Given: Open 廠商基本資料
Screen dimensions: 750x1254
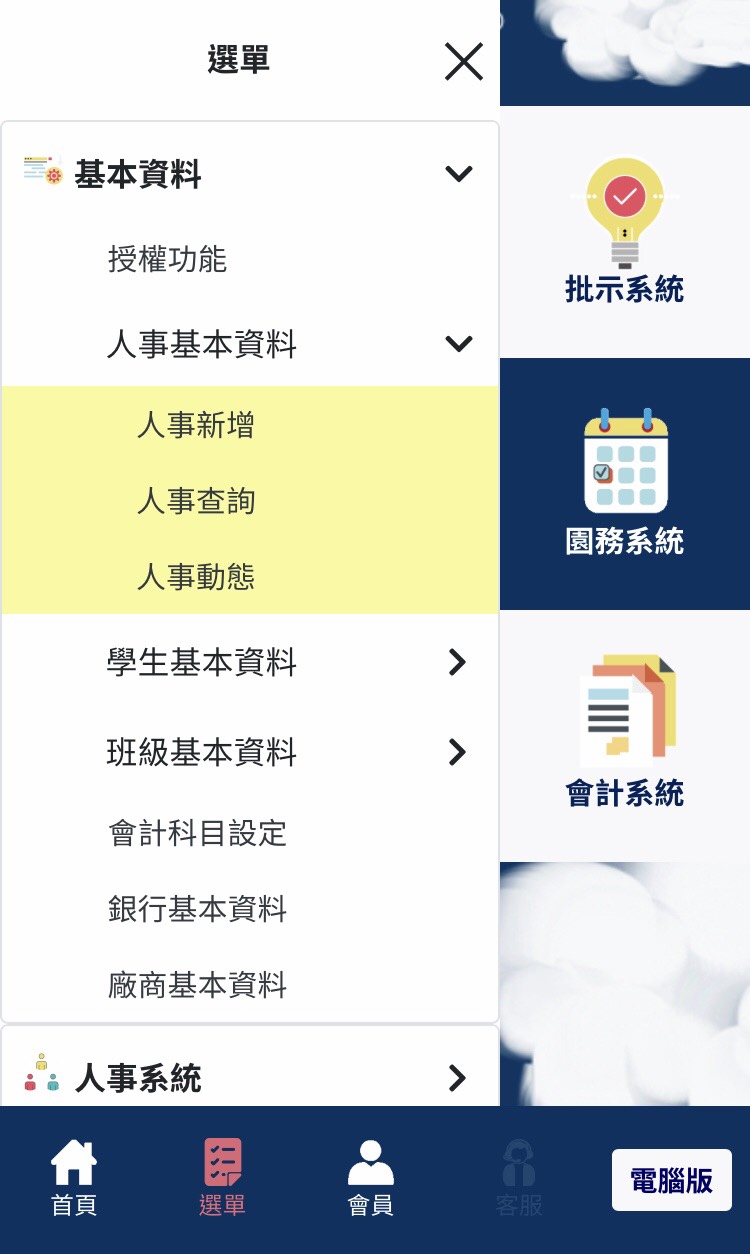Looking at the screenshot, I should [197, 985].
